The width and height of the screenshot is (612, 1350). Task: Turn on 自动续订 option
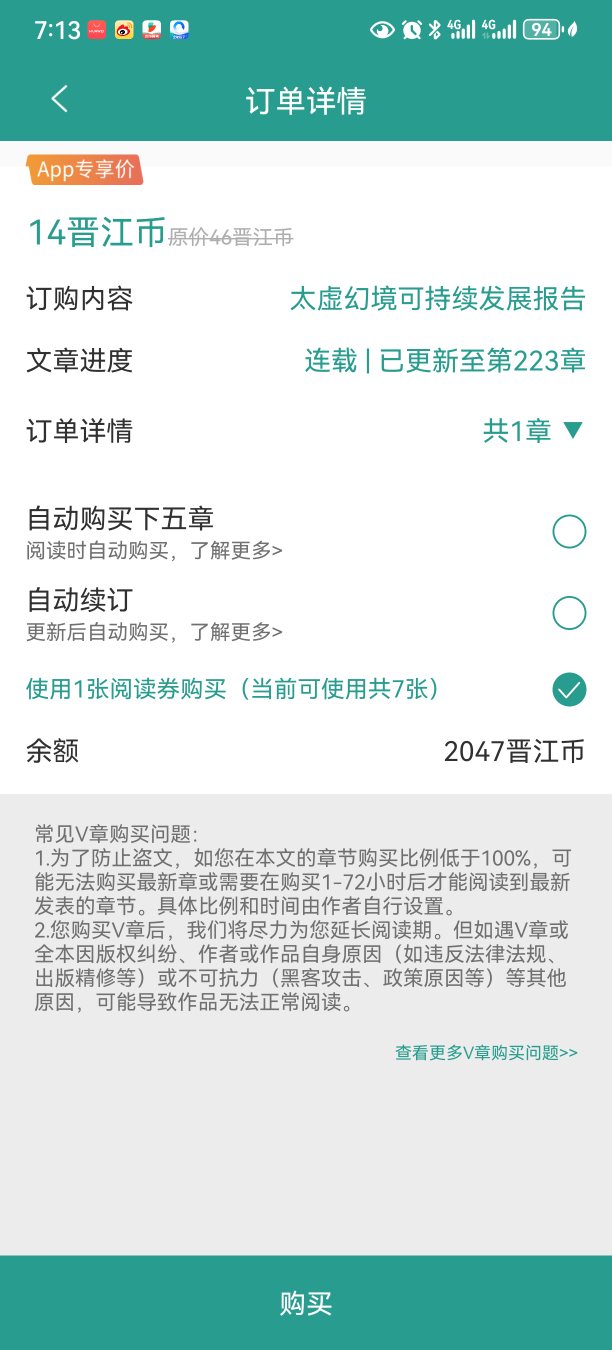(x=569, y=612)
